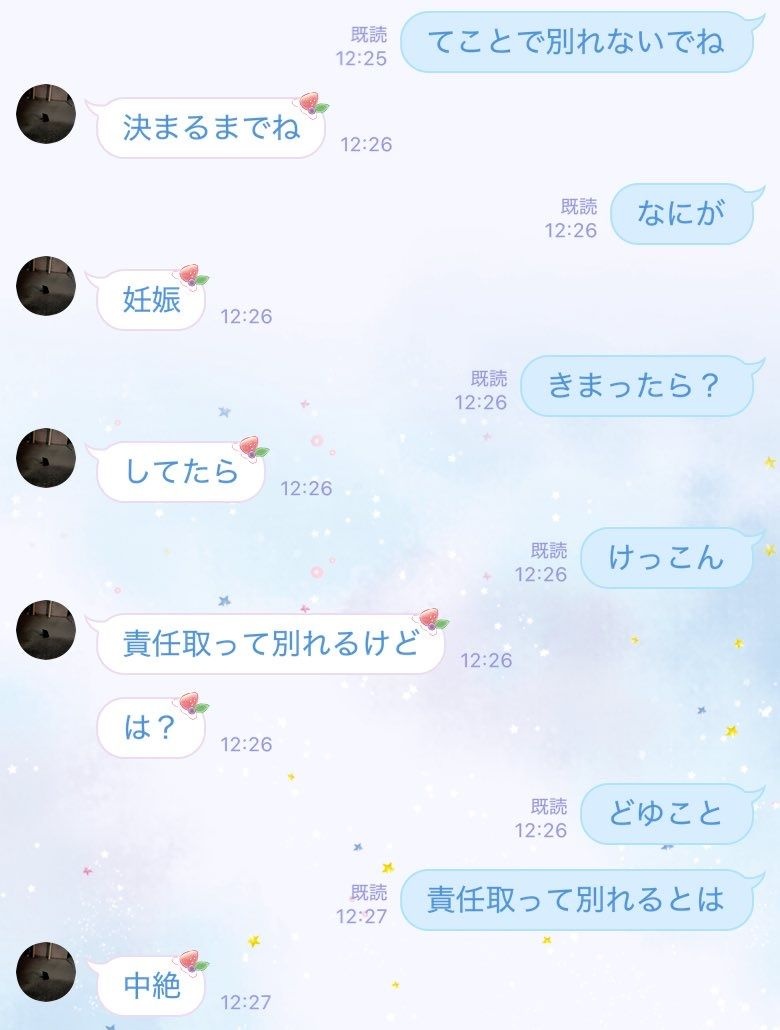
Task: View profile from avatar by 責任取って別れるけど
Action: pos(46,630)
